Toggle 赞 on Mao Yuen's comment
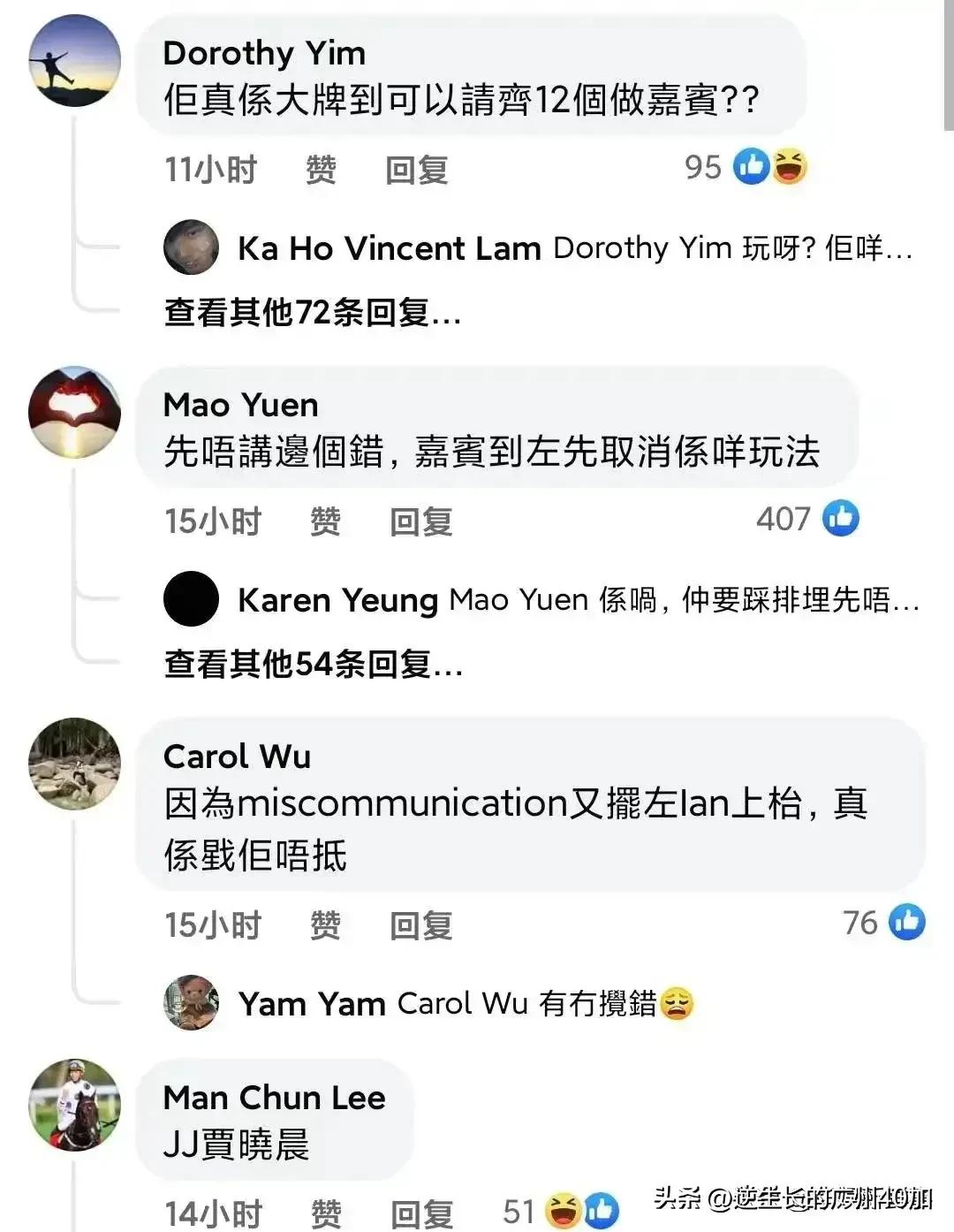This screenshot has height=1232, width=954. (324, 522)
